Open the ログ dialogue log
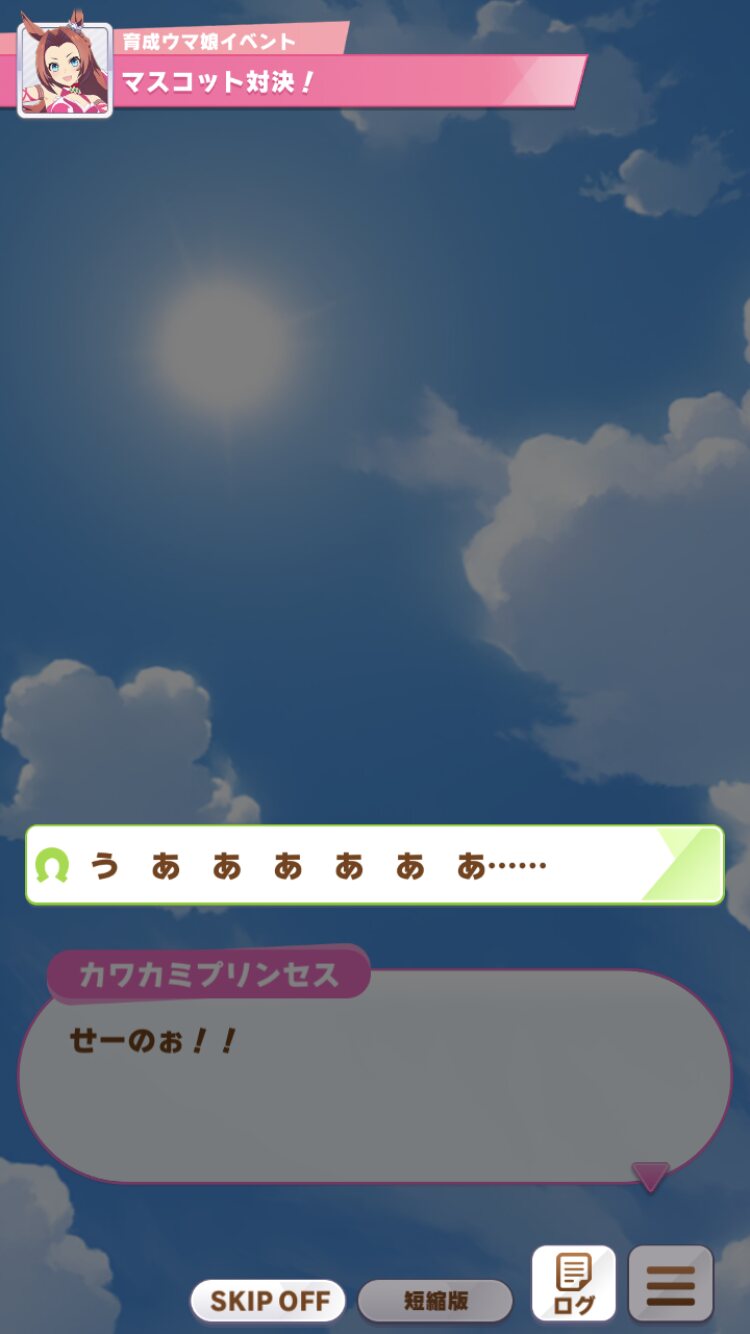 pos(573,1284)
